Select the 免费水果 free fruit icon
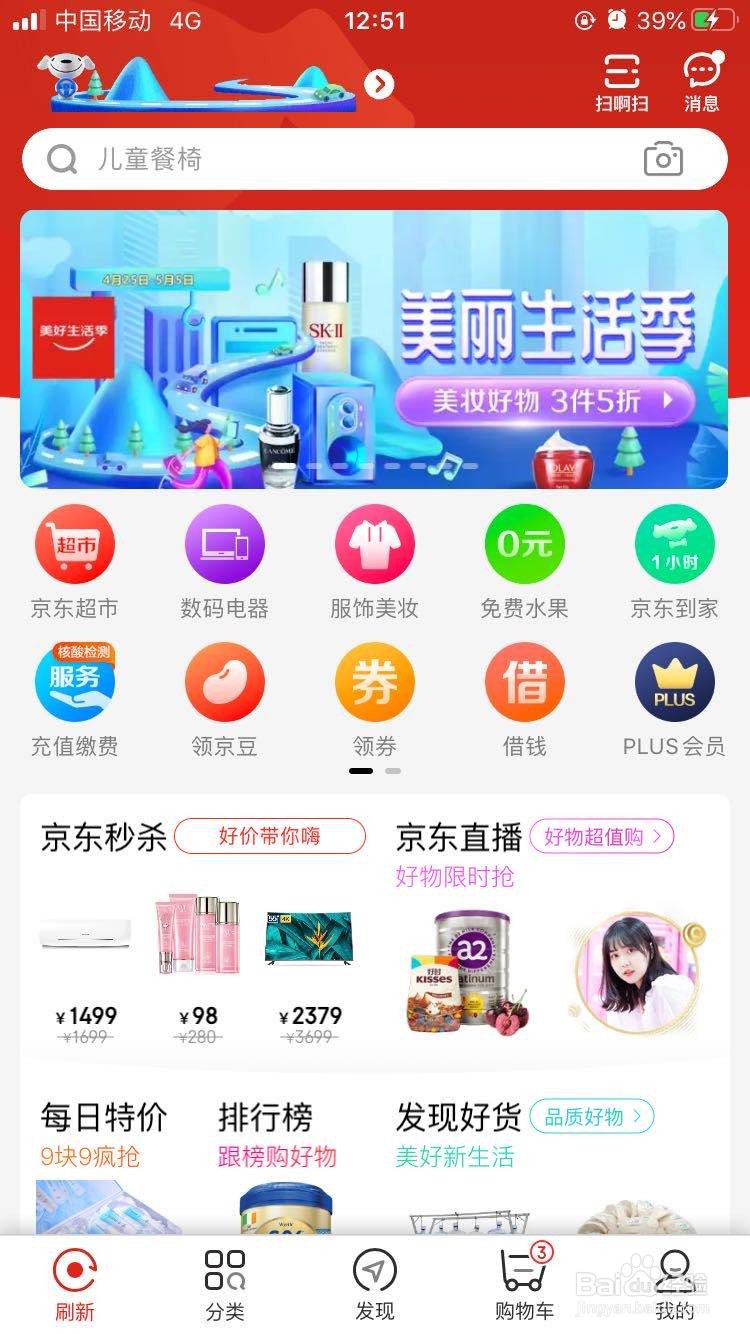Viewport: 750px width, 1334px height. pyautogui.click(x=524, y=543)
